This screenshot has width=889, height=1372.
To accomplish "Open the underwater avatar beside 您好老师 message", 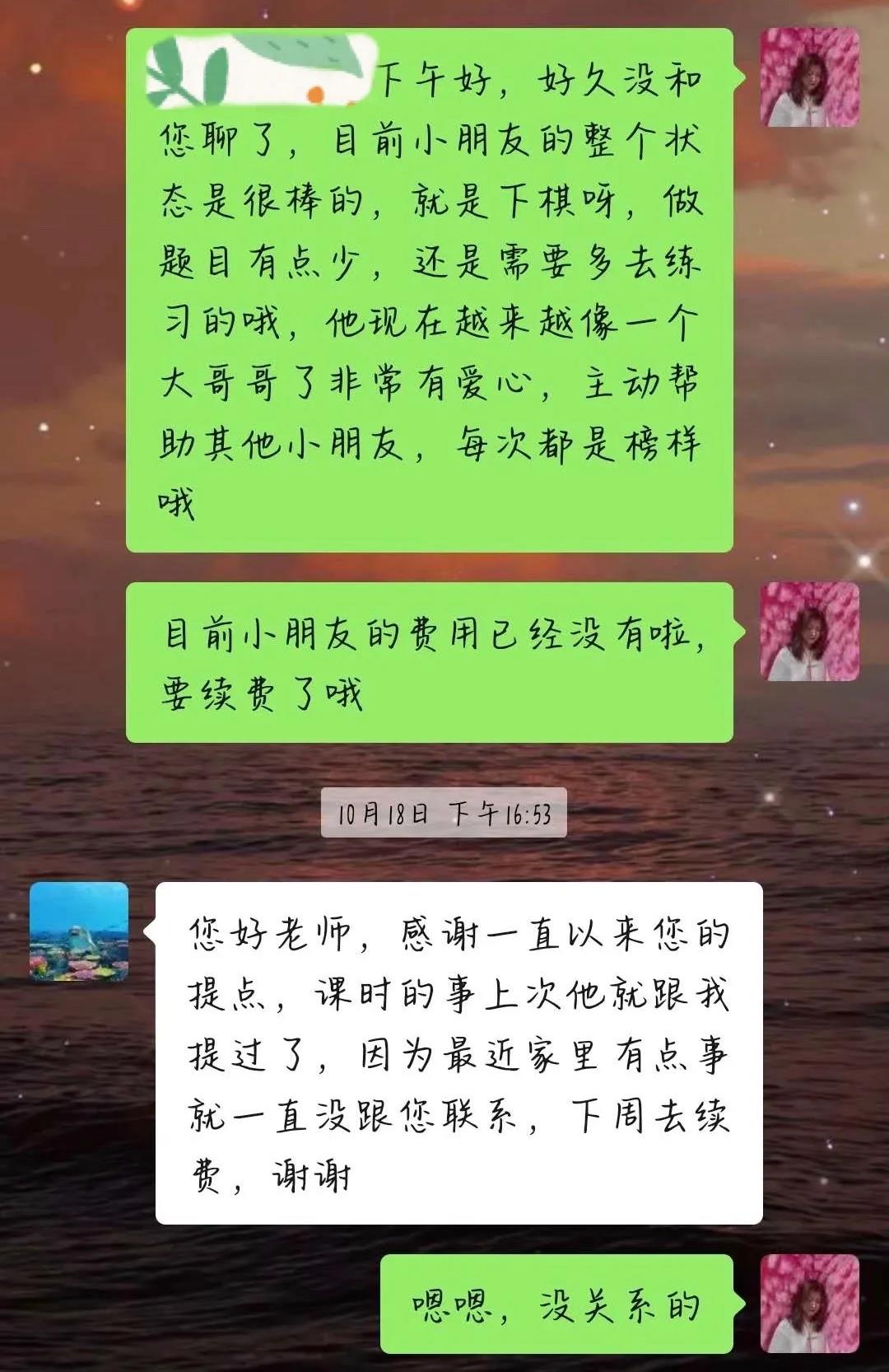I will (79, 931).
